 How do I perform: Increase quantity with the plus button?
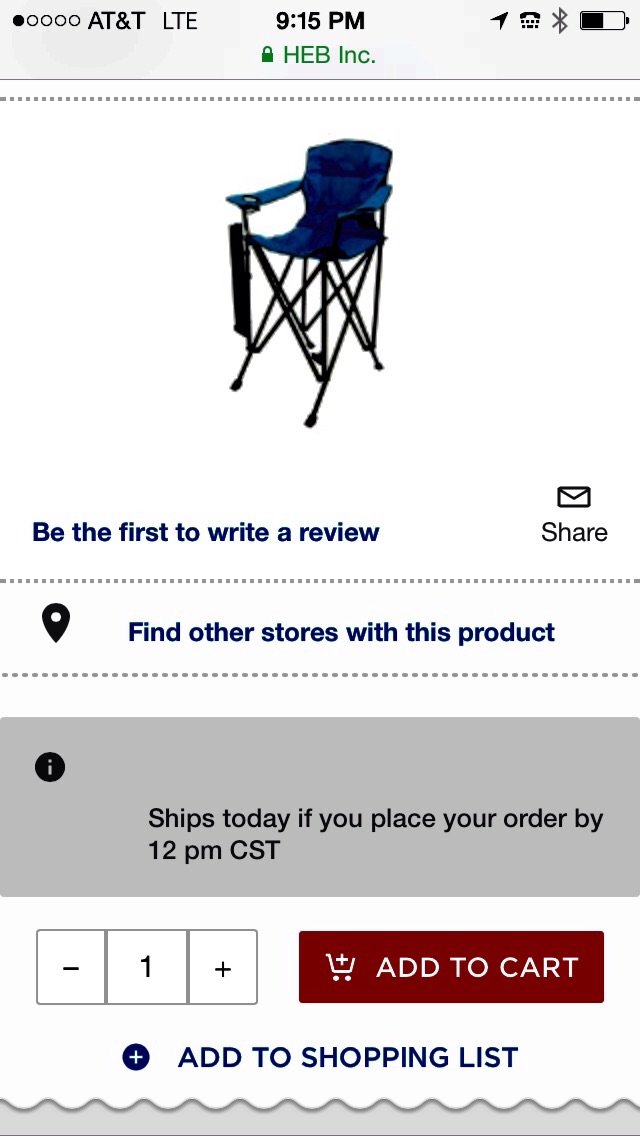point(223,967)
